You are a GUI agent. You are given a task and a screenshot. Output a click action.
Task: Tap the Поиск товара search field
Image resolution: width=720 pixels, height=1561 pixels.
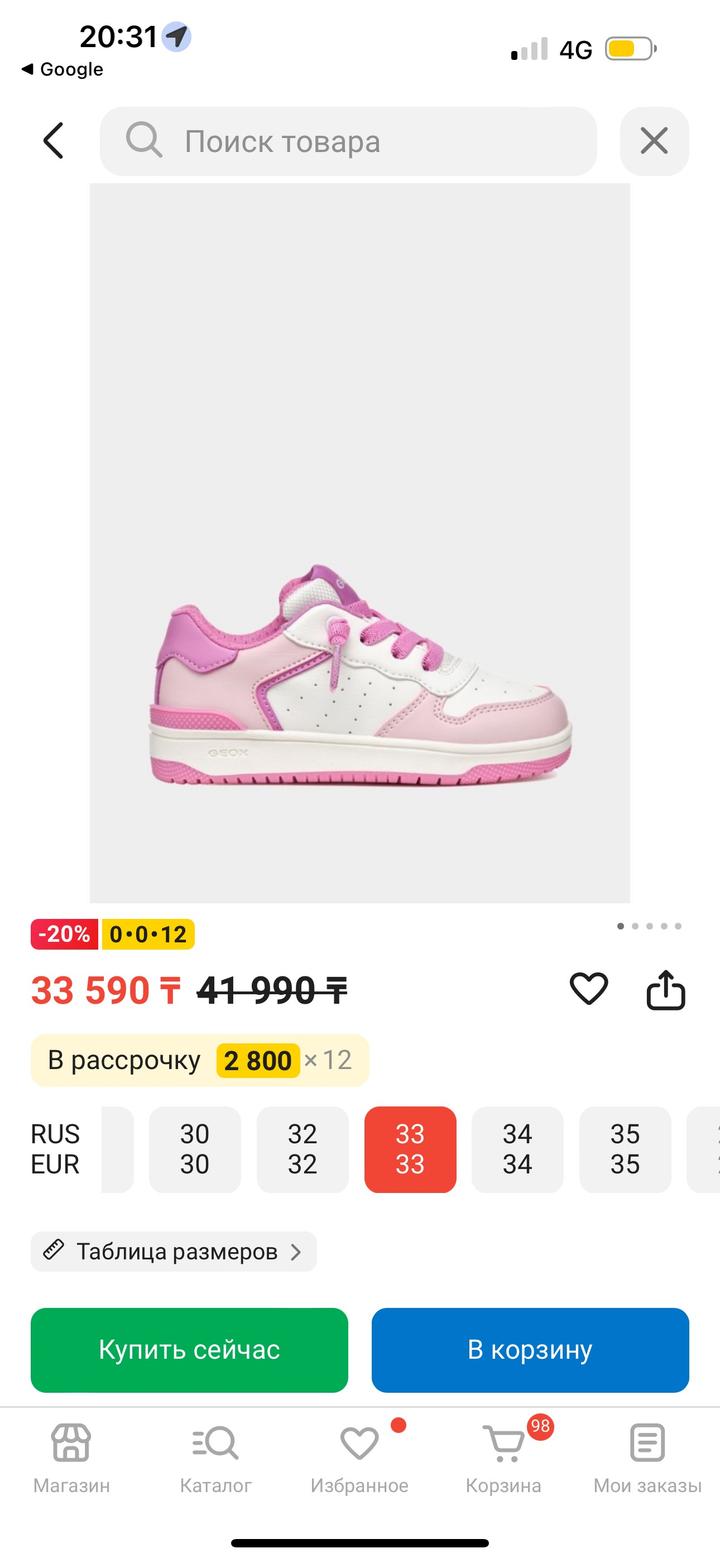(x=348, y=141)
